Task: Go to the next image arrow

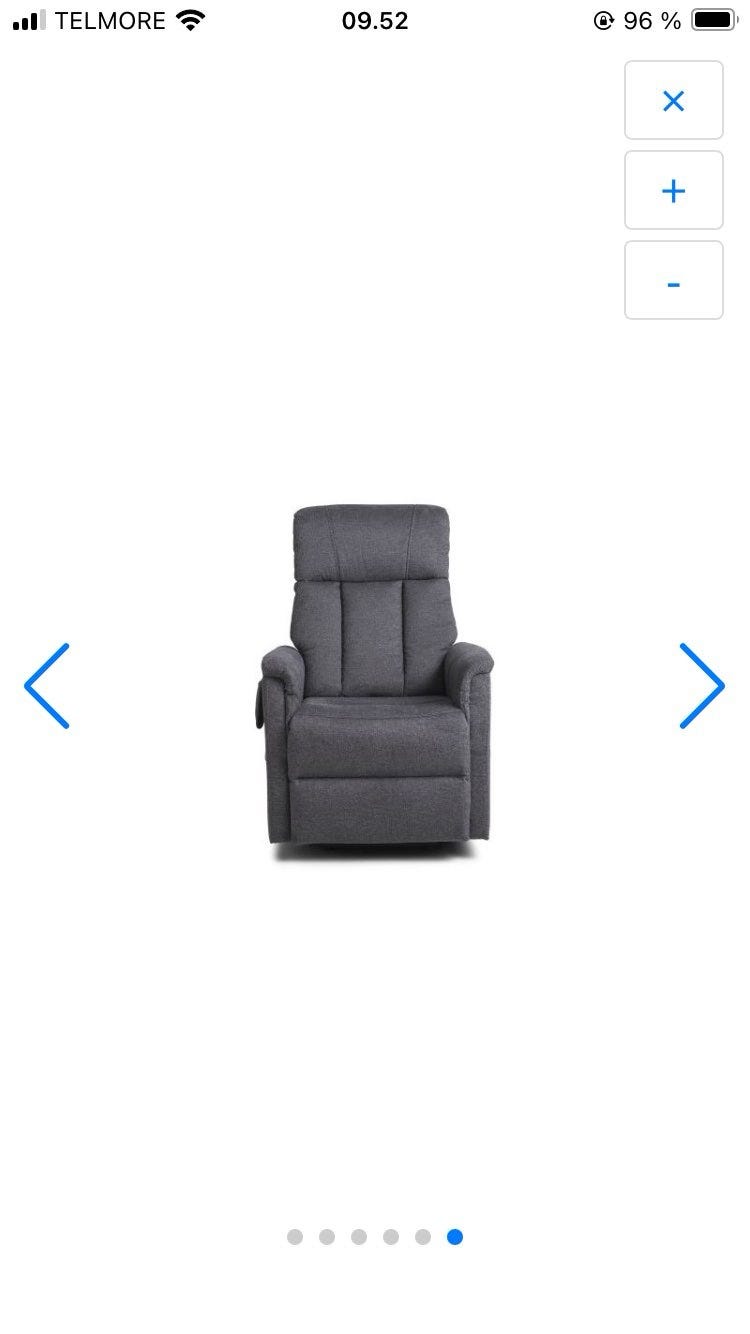Action: click(x=701, y=685)
